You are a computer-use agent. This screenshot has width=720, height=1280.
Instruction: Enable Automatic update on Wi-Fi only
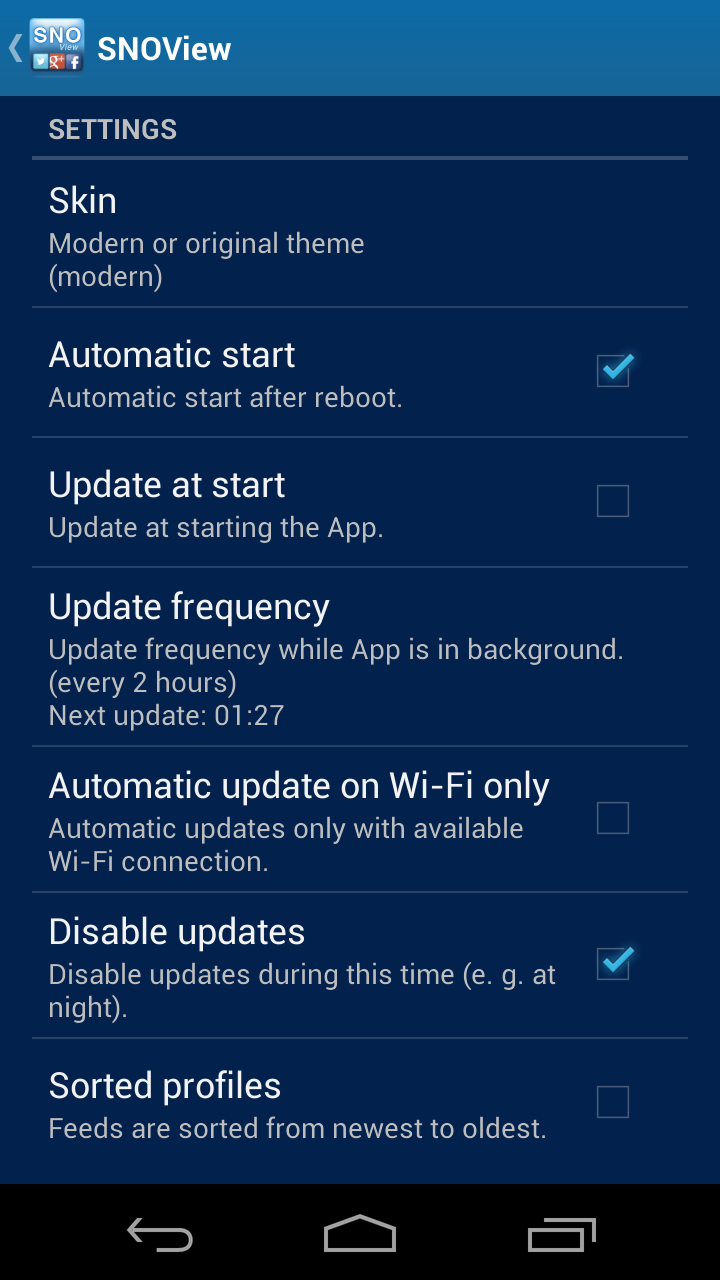click(x=613, y=818)
